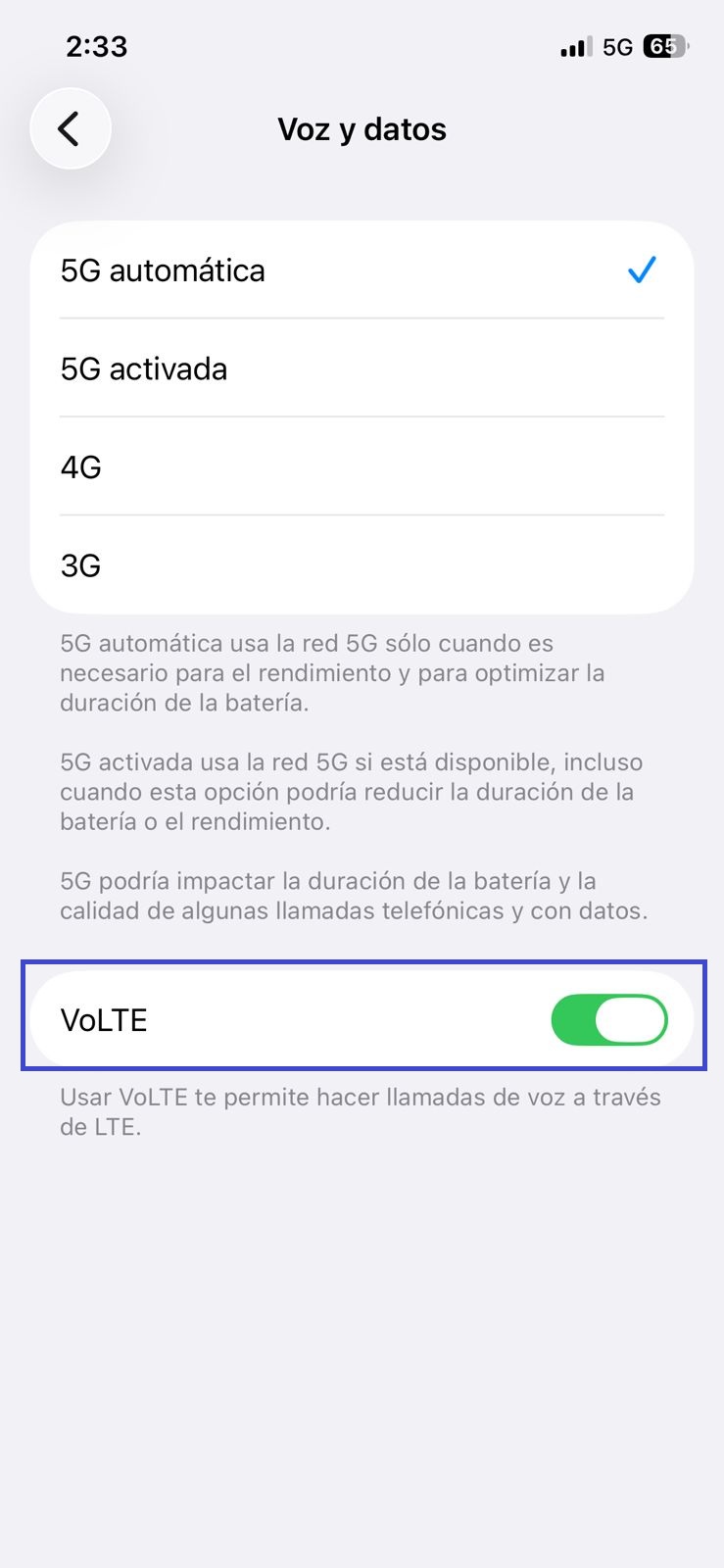Image resolution: width=724 pixels, height=1568 pixels.
Task: Tap the green VoLTE switch knob
Action: pyautogui.click(x=634, y=1019)
